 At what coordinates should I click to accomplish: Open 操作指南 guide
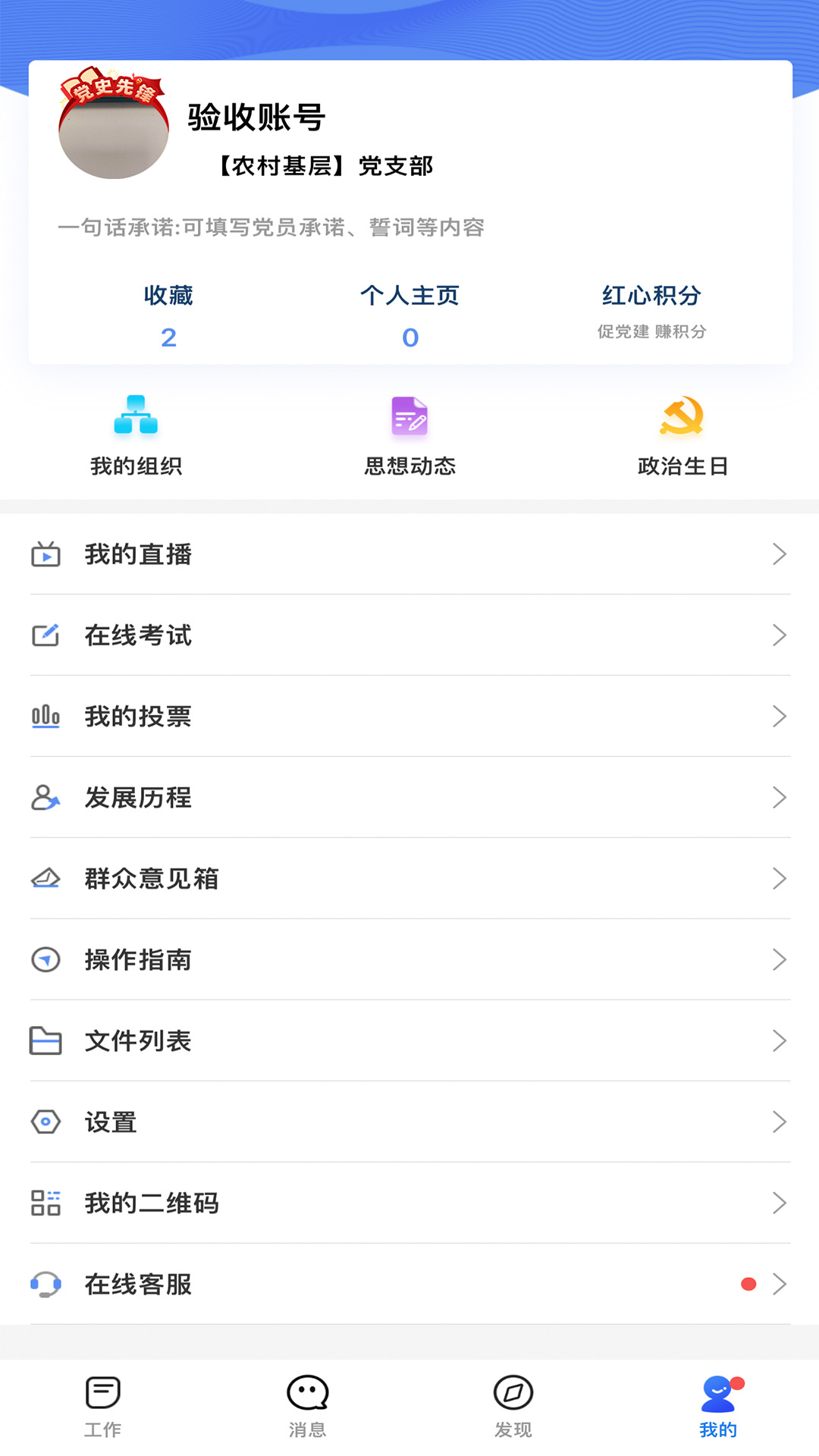409,960
